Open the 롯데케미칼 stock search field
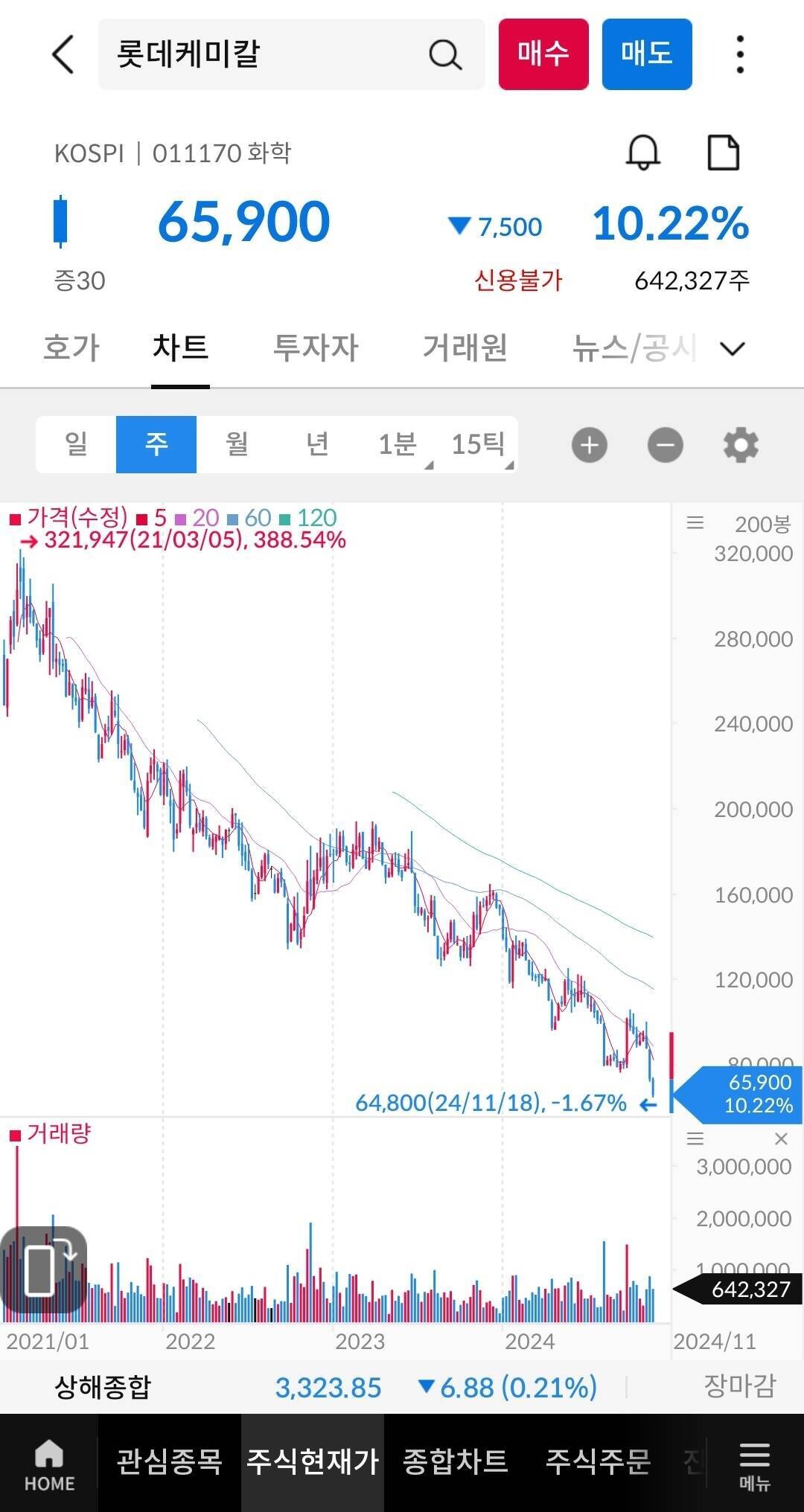This screenshot has width=804, height=1512. [x=268, y=54]
